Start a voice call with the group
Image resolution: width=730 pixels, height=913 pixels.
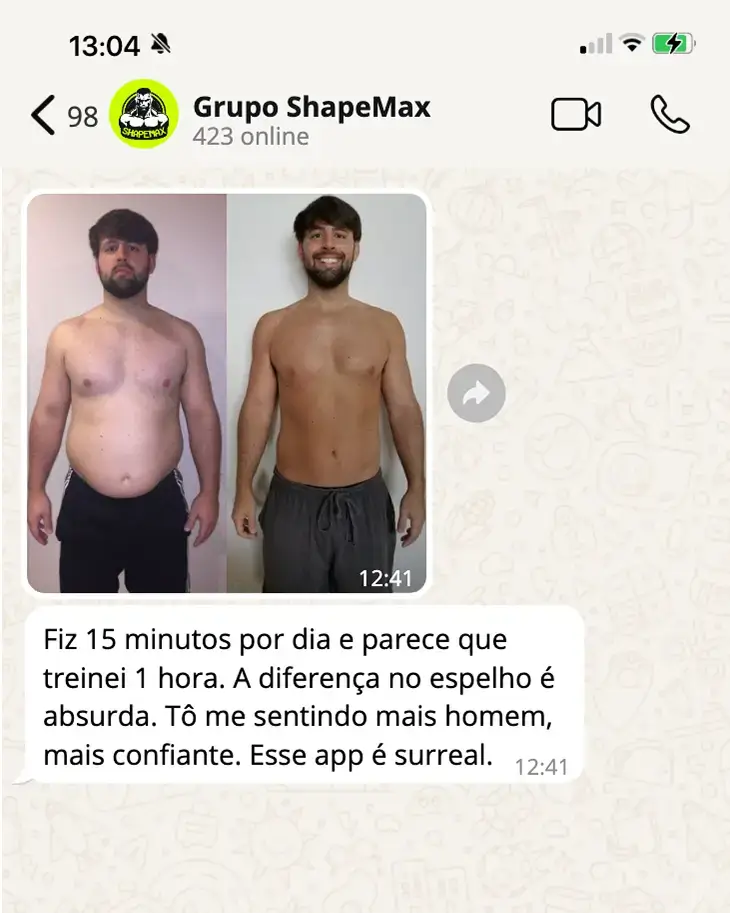(x=669, y=115)
